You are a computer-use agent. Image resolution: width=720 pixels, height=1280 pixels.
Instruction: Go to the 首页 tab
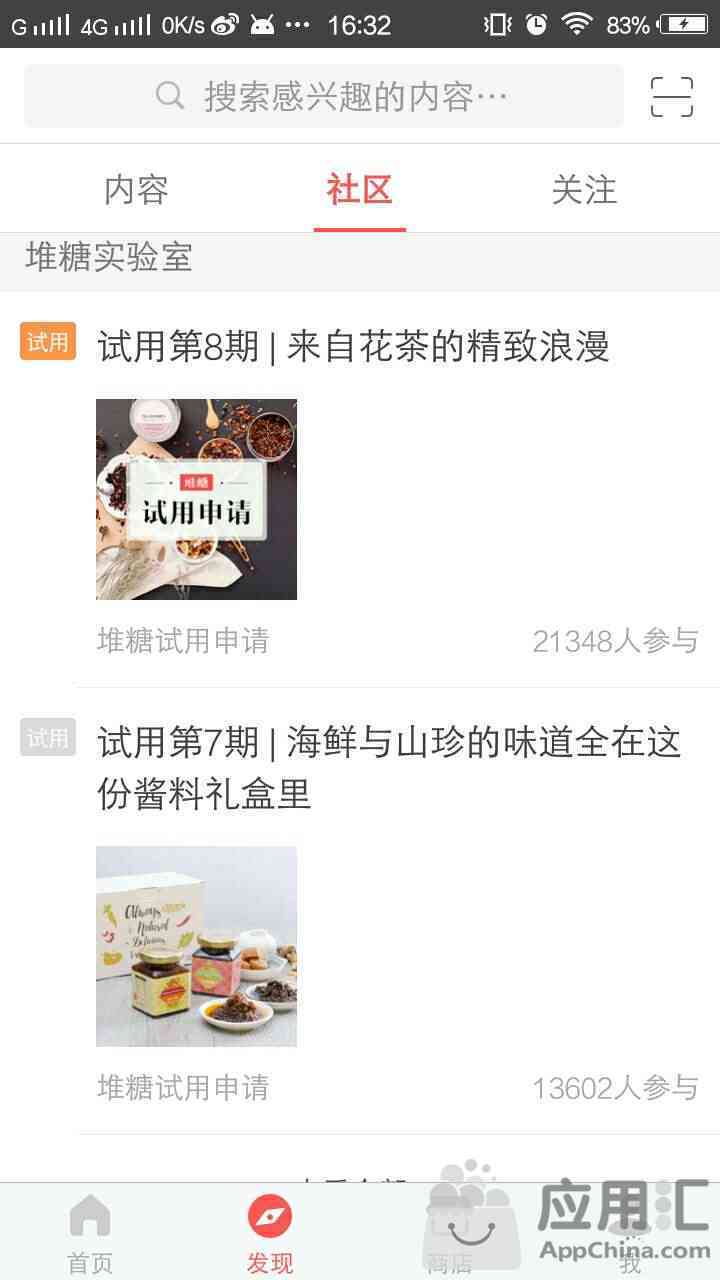(x=90, y=1233)
